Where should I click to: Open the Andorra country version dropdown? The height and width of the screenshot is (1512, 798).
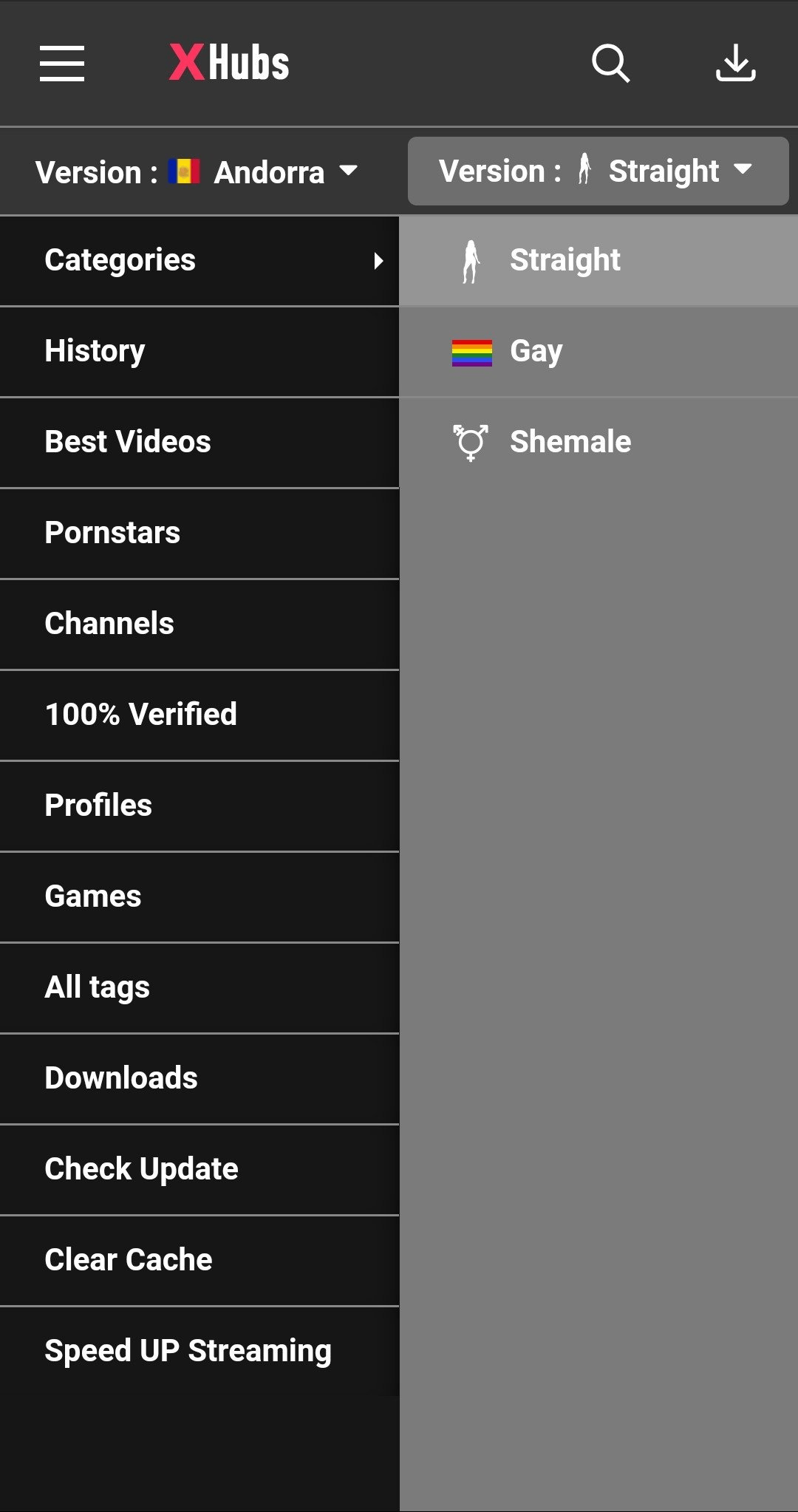click(197, 171)
